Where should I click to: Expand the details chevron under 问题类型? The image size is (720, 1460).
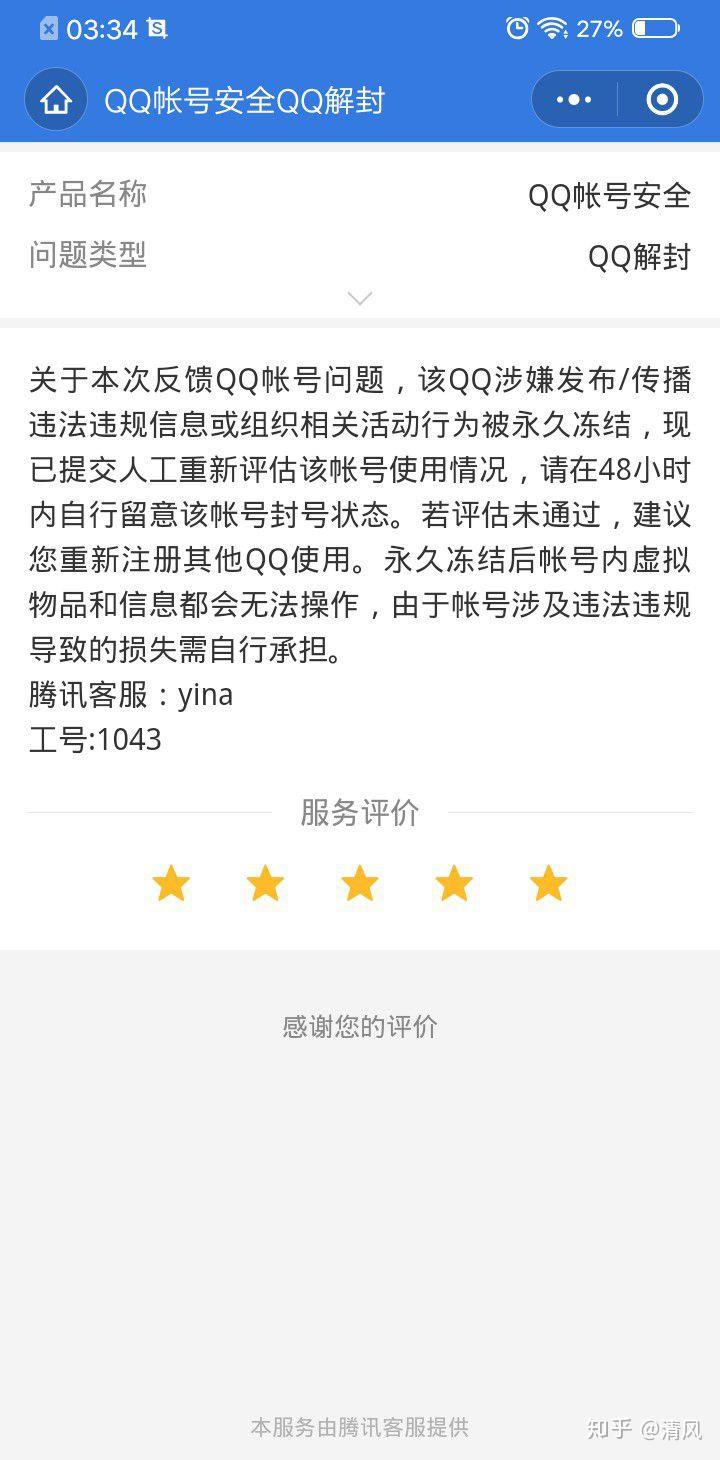coord(359,298)
